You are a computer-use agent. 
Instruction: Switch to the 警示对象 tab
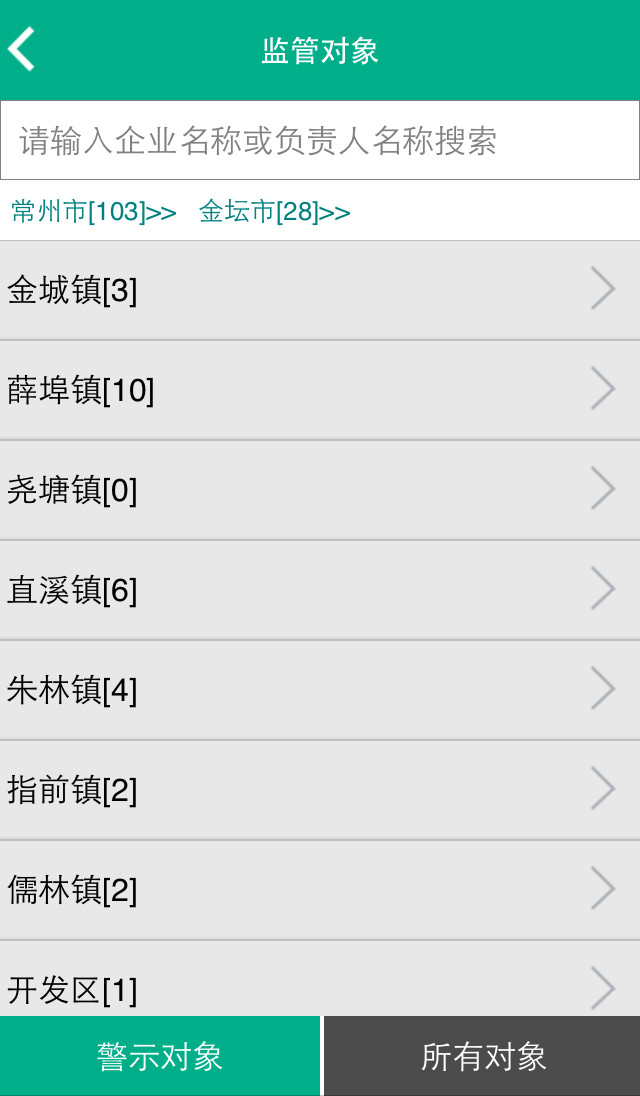click(x=160, y=1056)
